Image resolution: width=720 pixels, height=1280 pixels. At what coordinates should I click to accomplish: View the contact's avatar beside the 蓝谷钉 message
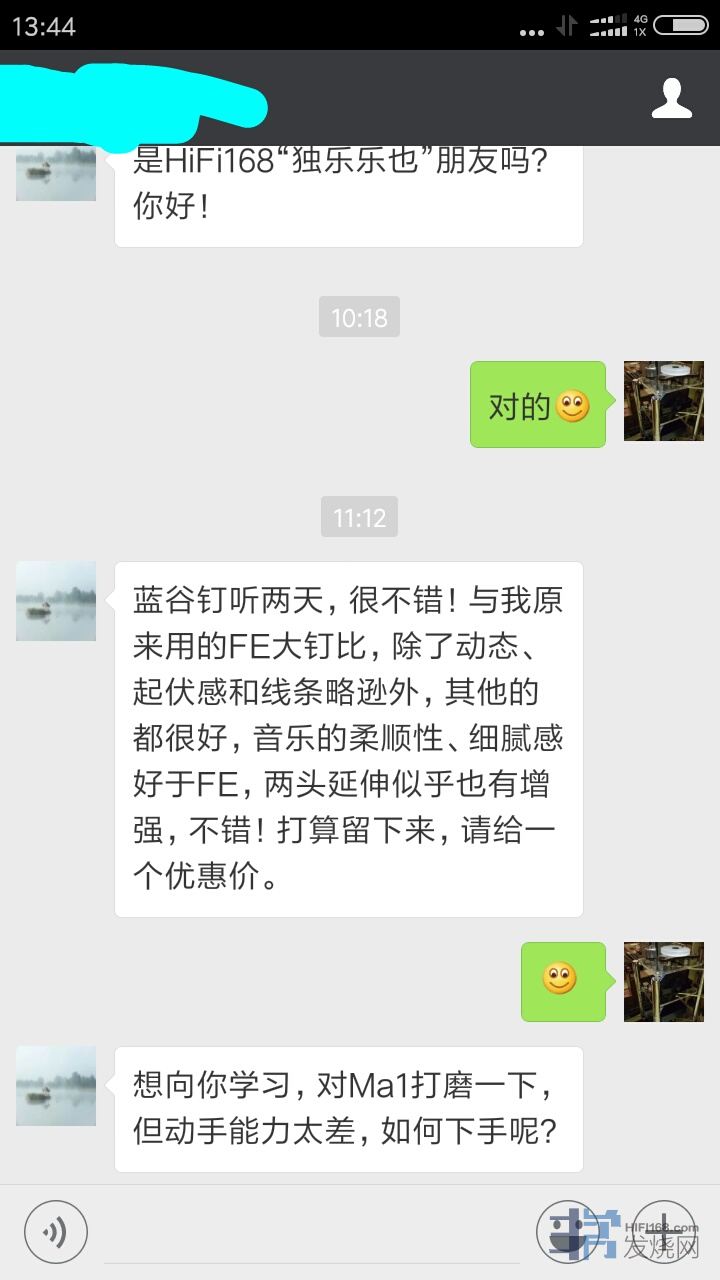point(56,601)
